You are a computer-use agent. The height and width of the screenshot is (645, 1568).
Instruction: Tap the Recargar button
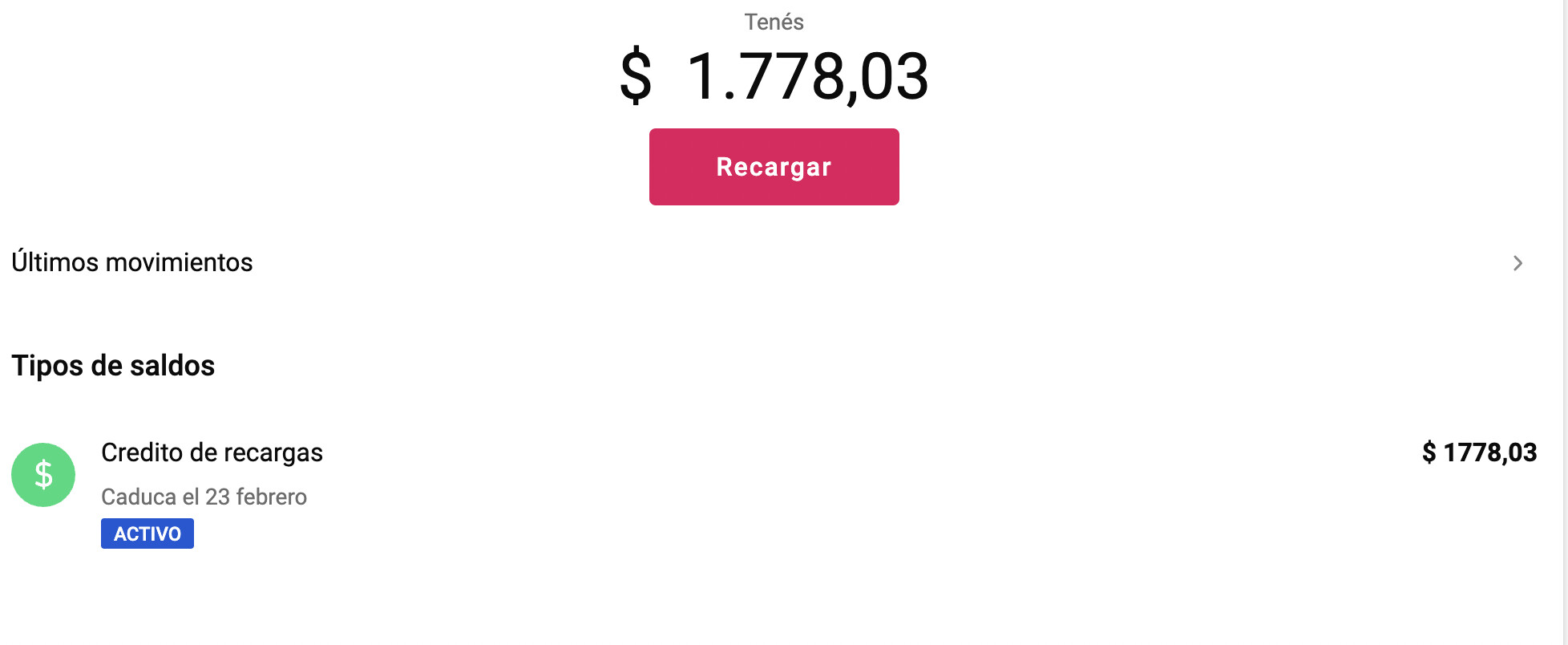[774, 167]
